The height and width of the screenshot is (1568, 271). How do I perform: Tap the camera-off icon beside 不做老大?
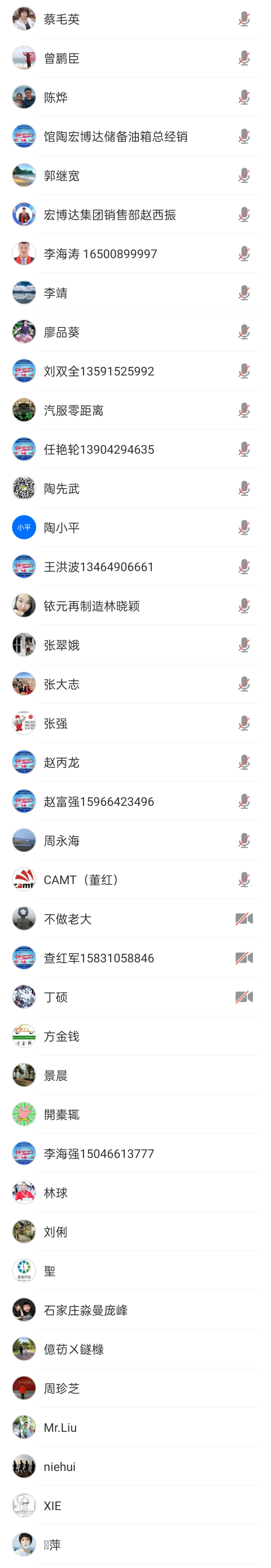(x=244, y=919)
